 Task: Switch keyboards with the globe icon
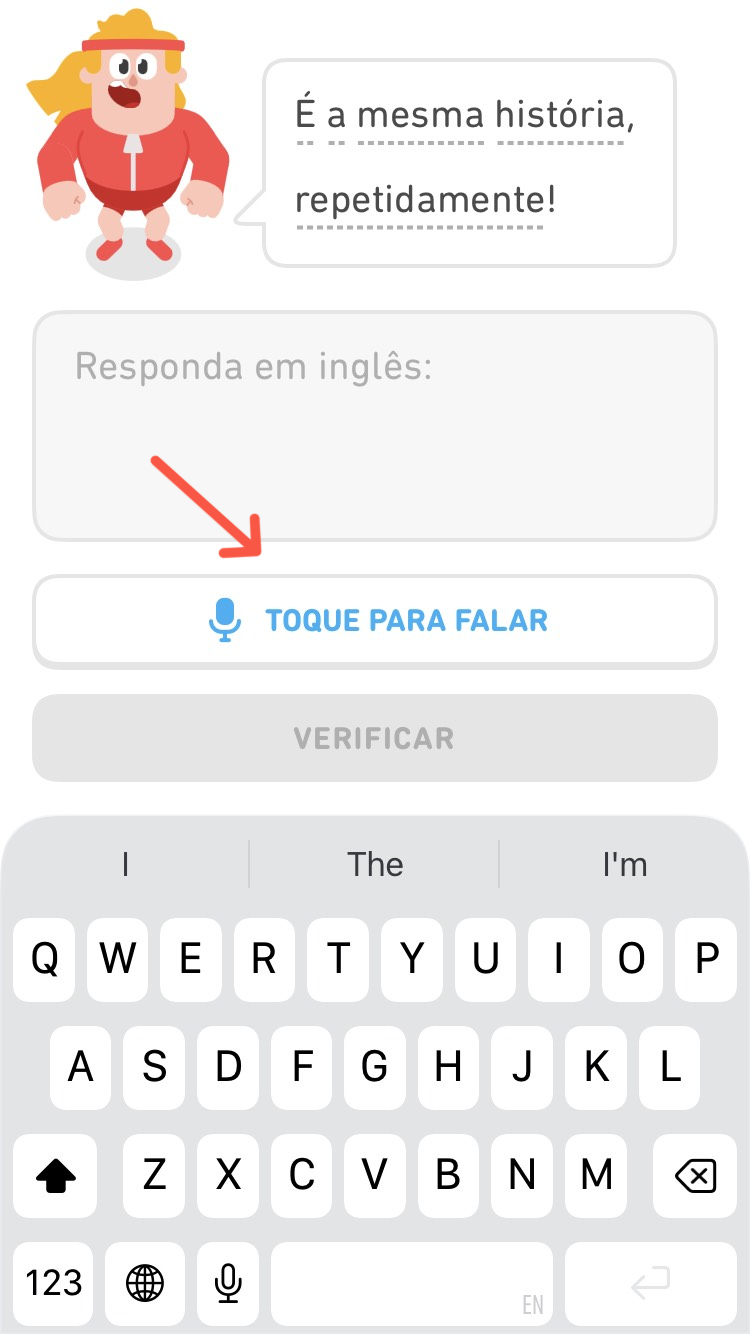[x=145, y=1283]
